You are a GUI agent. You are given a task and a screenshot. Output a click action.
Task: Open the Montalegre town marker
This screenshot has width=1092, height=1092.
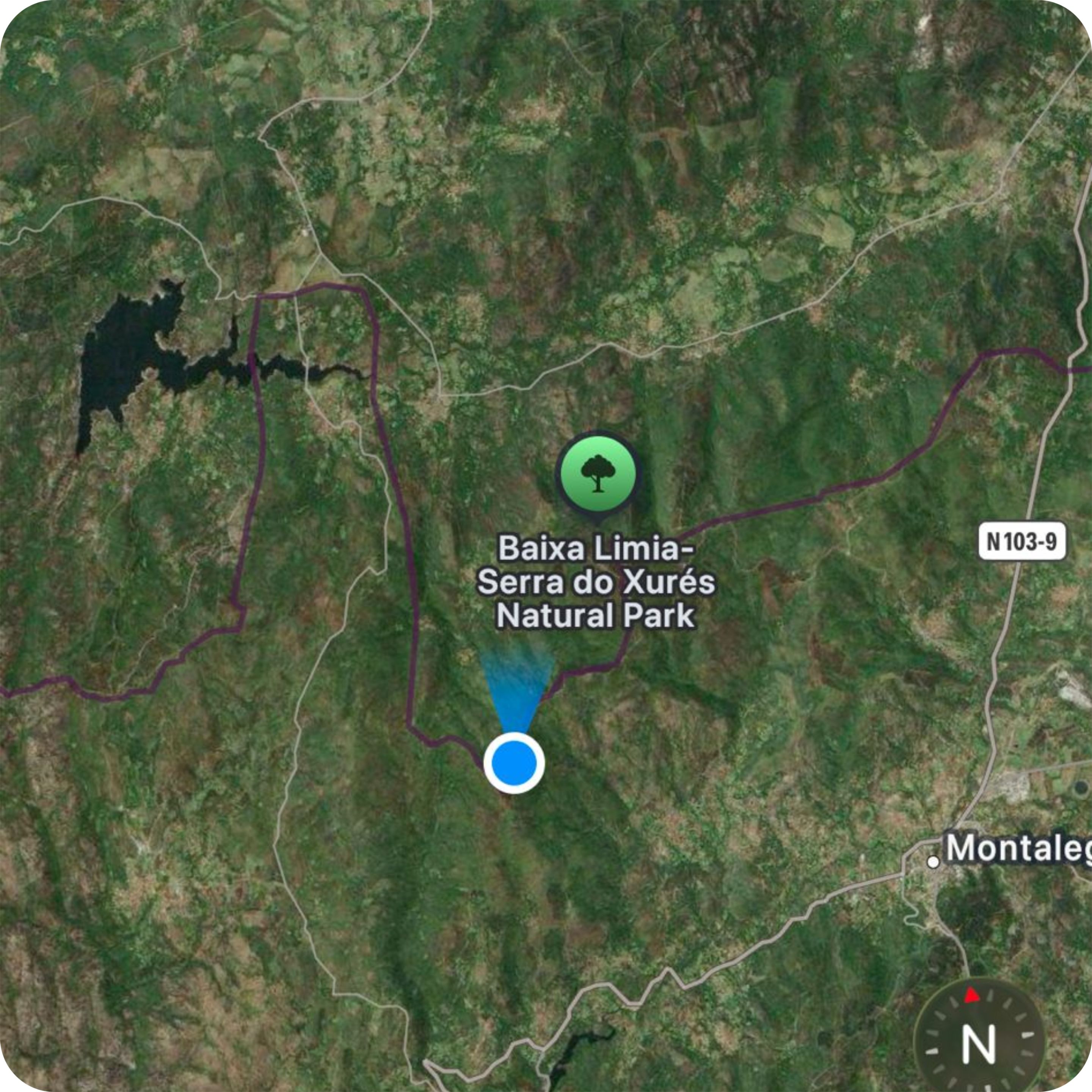click(934, 863)
